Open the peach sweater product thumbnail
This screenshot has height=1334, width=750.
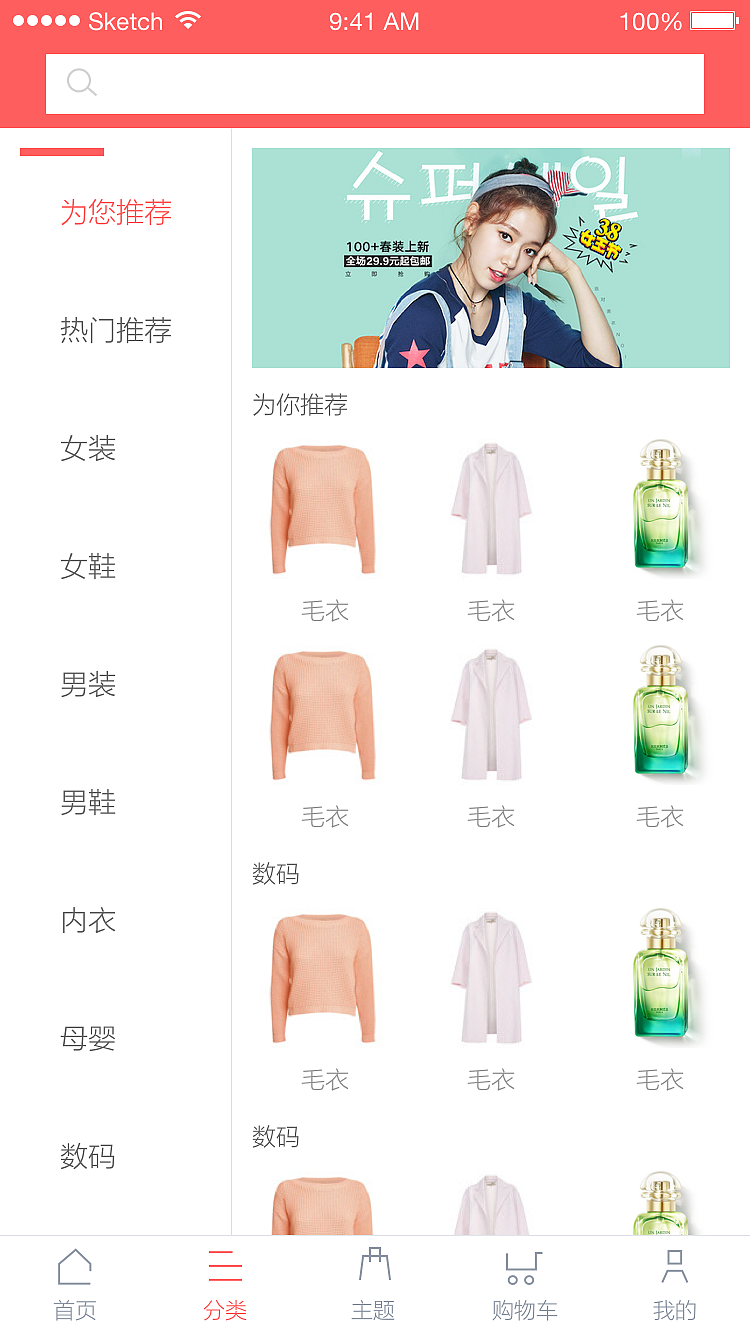322,508
